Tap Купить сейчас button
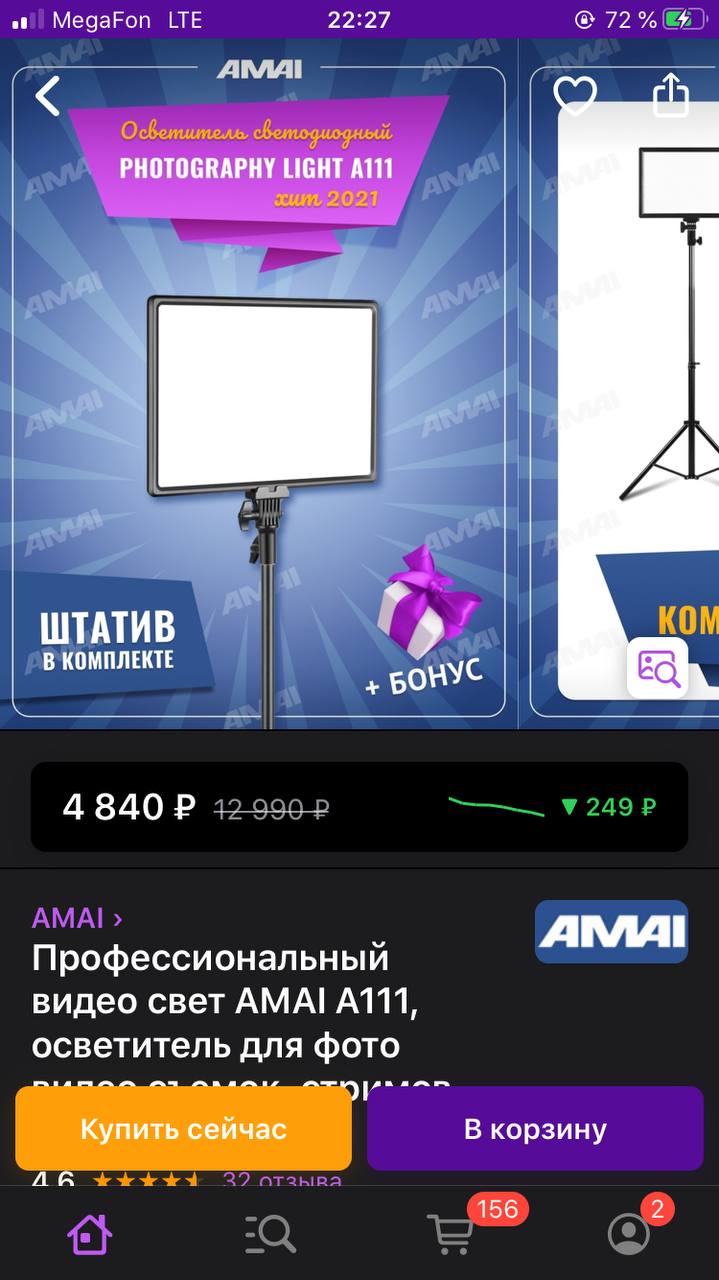 (x=184, y=1129)
